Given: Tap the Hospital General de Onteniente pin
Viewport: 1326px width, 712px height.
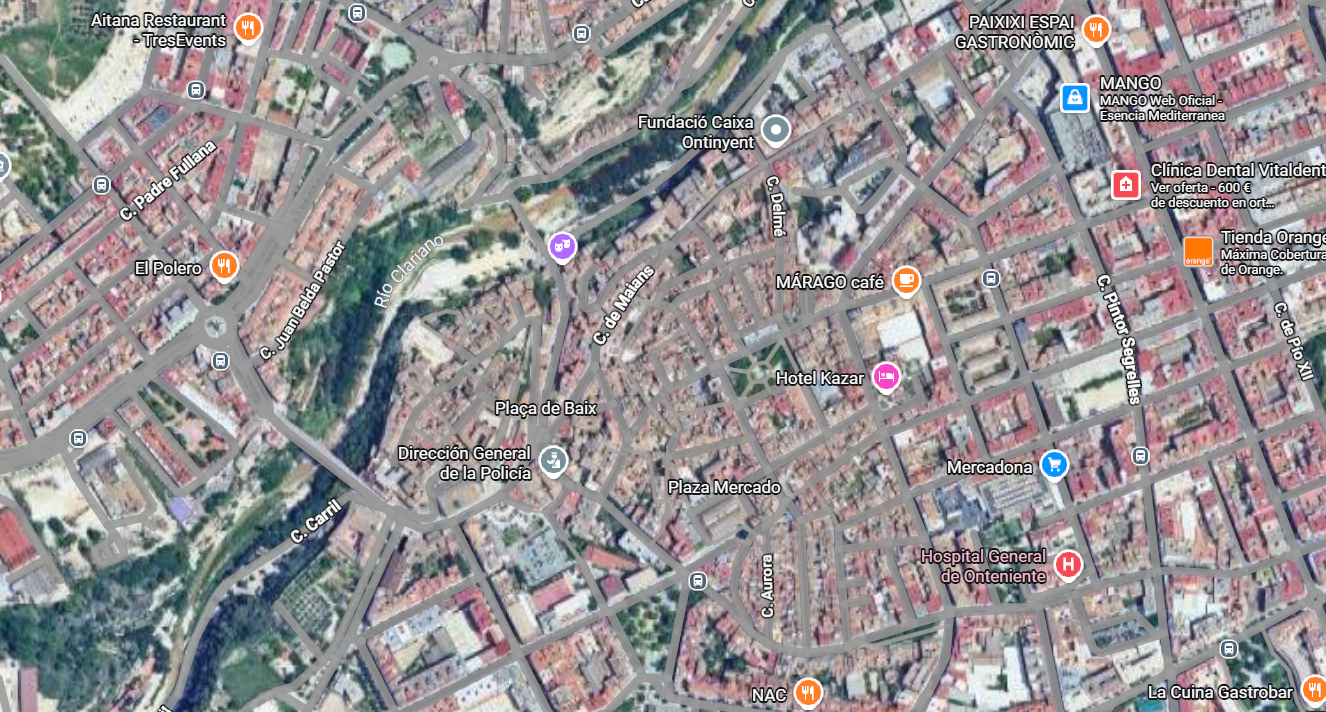Looking at the screenshot, I should [1068, 565].
